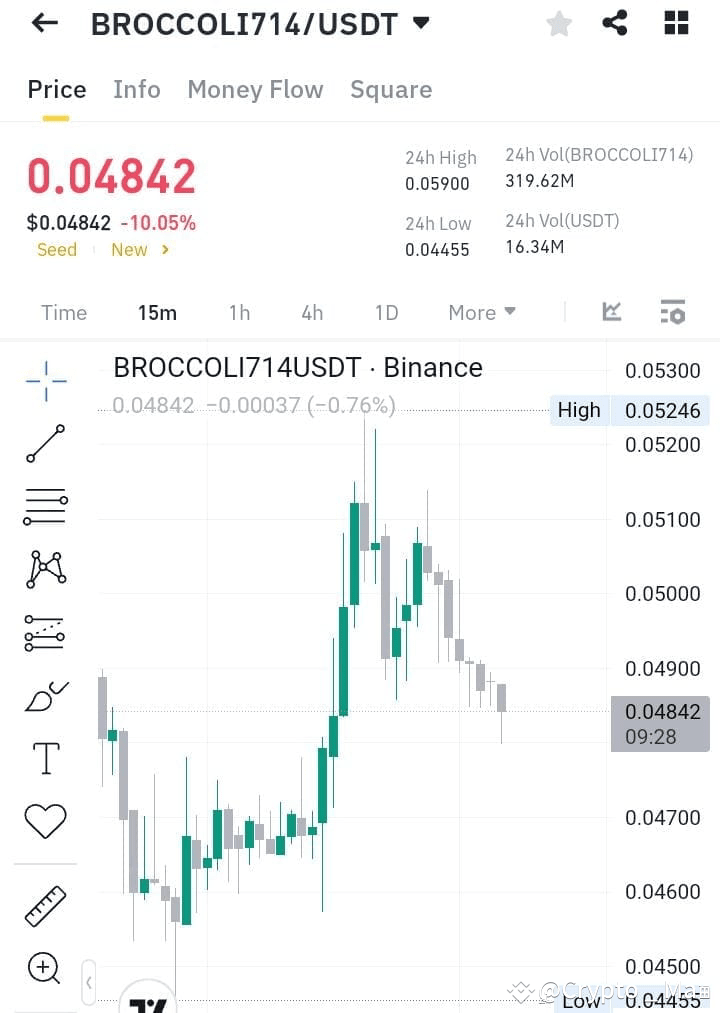The width and height of the screenshot is (720, 1013).
Task: Open the horizontal lines drawing tool
Action: pos(44,506)
